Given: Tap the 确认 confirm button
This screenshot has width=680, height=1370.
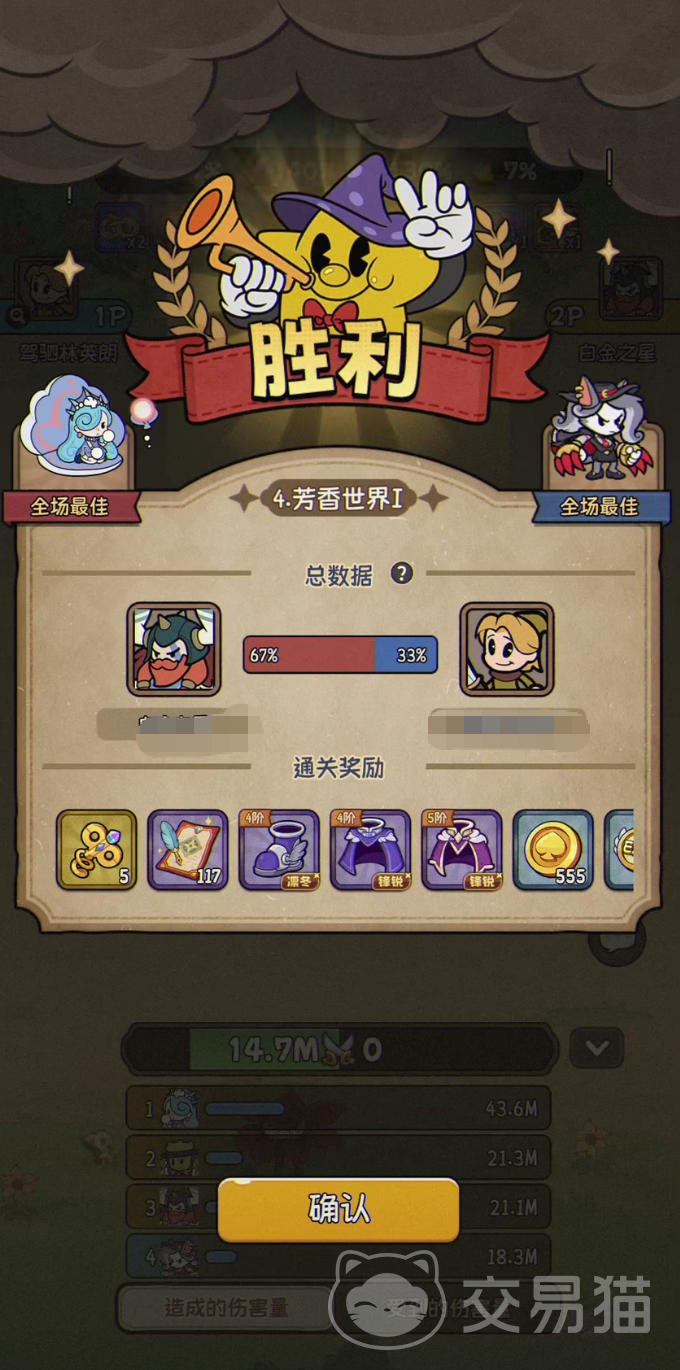Looking at the screenshot, I should (x=338, y=1210).
